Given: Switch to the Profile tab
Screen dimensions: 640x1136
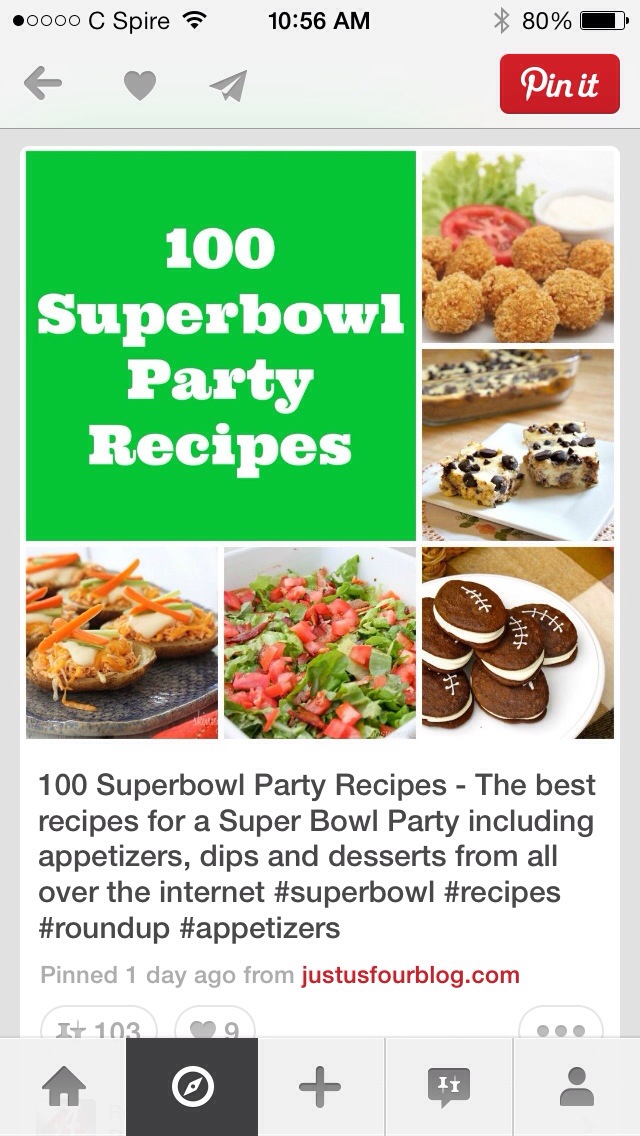Looking at the screenshot, I should 577,1087.
